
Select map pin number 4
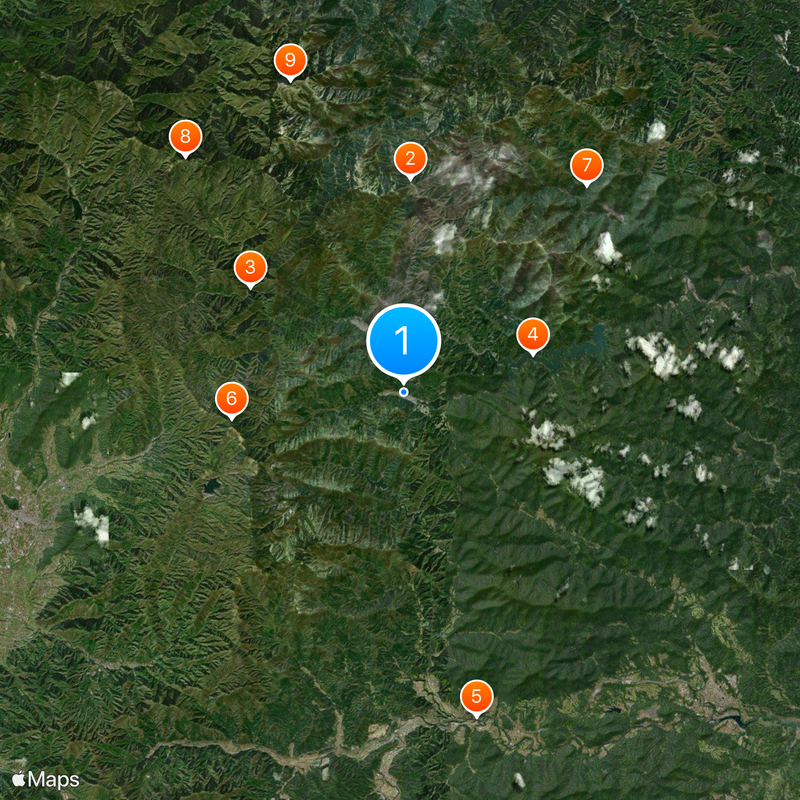pos(532,335)
